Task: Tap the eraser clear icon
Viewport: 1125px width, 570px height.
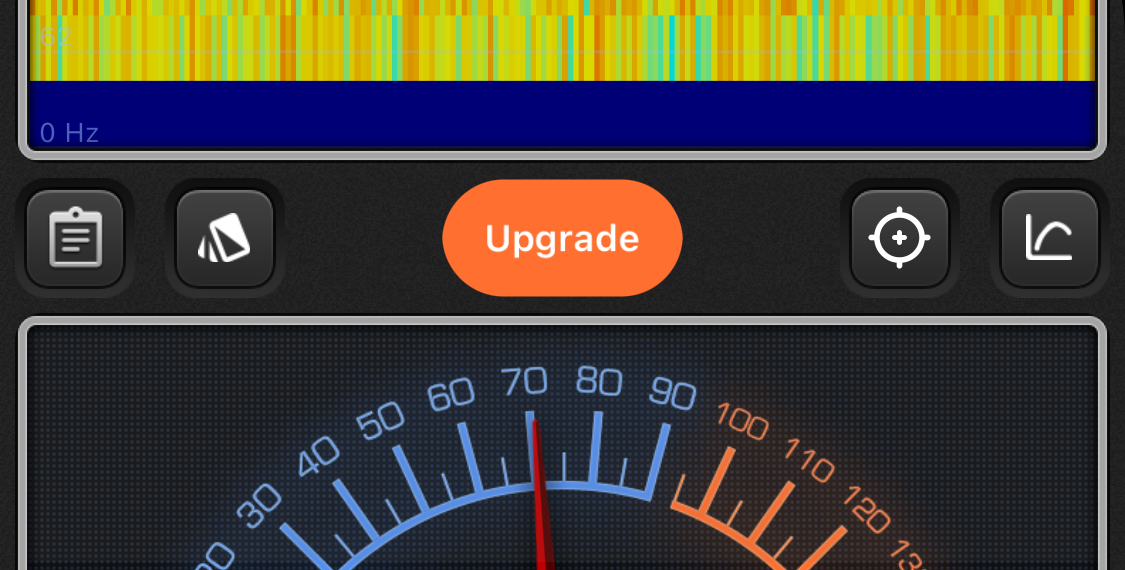Action: point(224,238)
